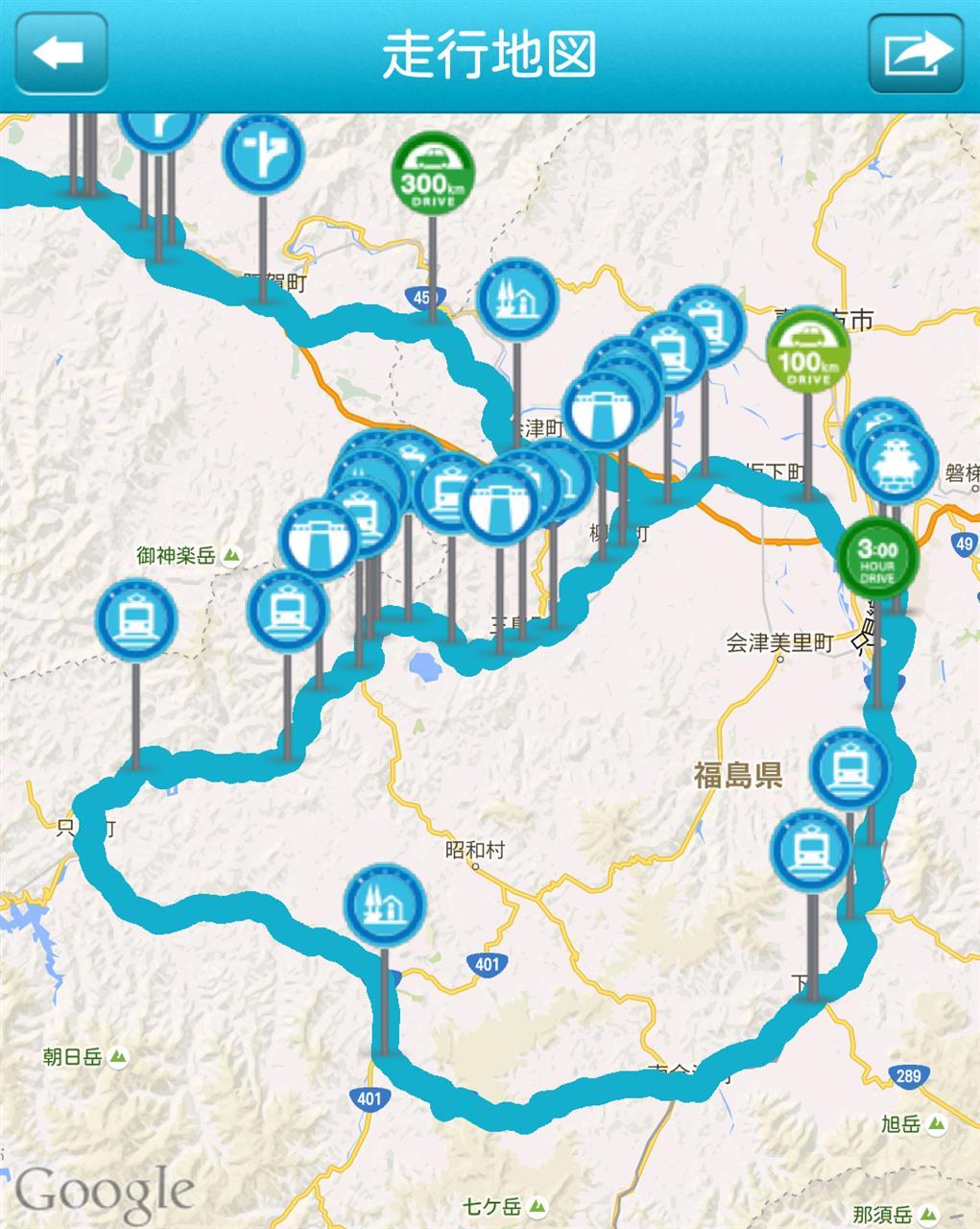Select the road junction marker
The image size is (980, 1229).
pos(263,155)
